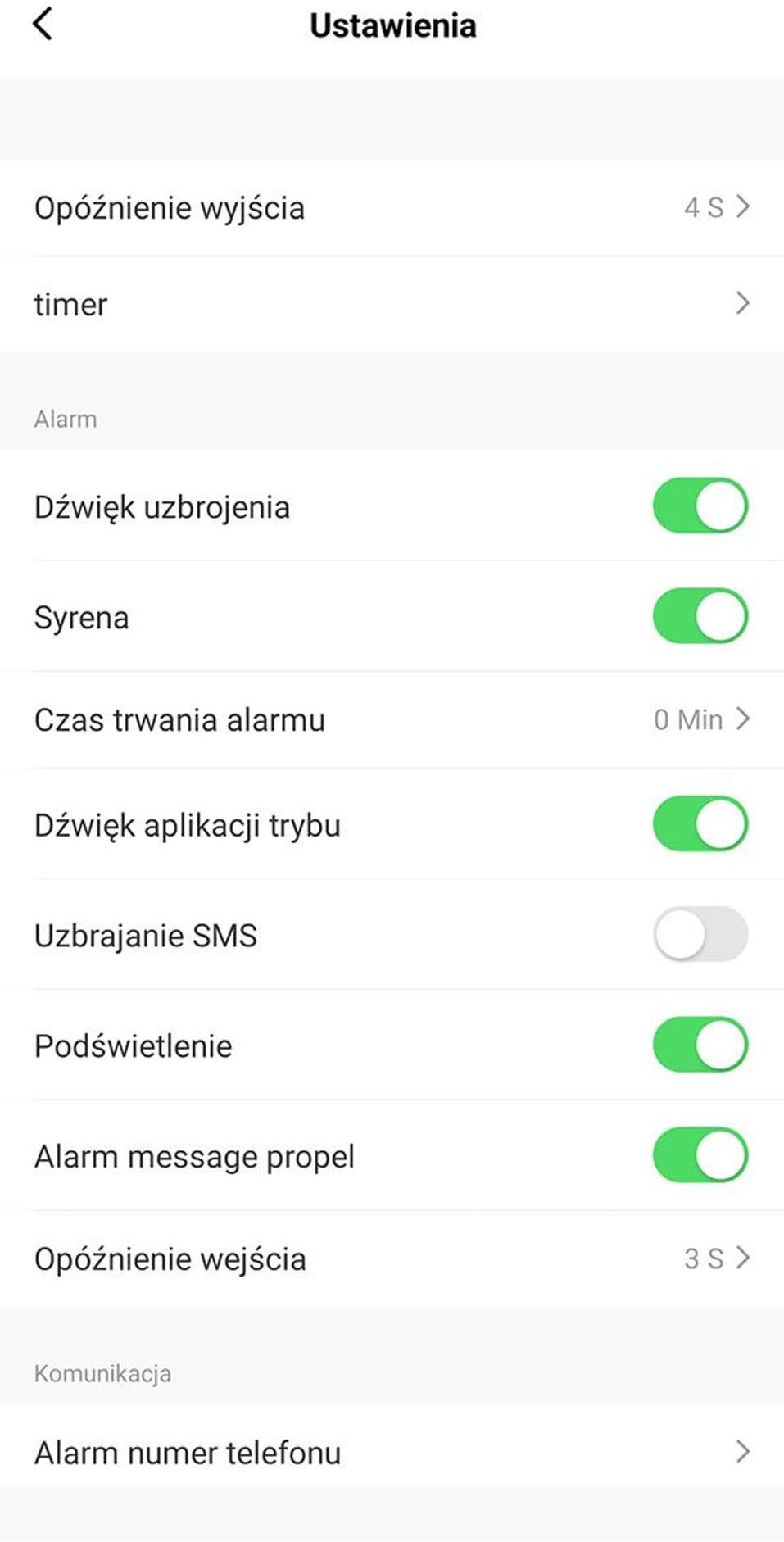Go back using the top arrow
Image resolution: width=784 pixels, height=1542 pixels.
point(43,25)
